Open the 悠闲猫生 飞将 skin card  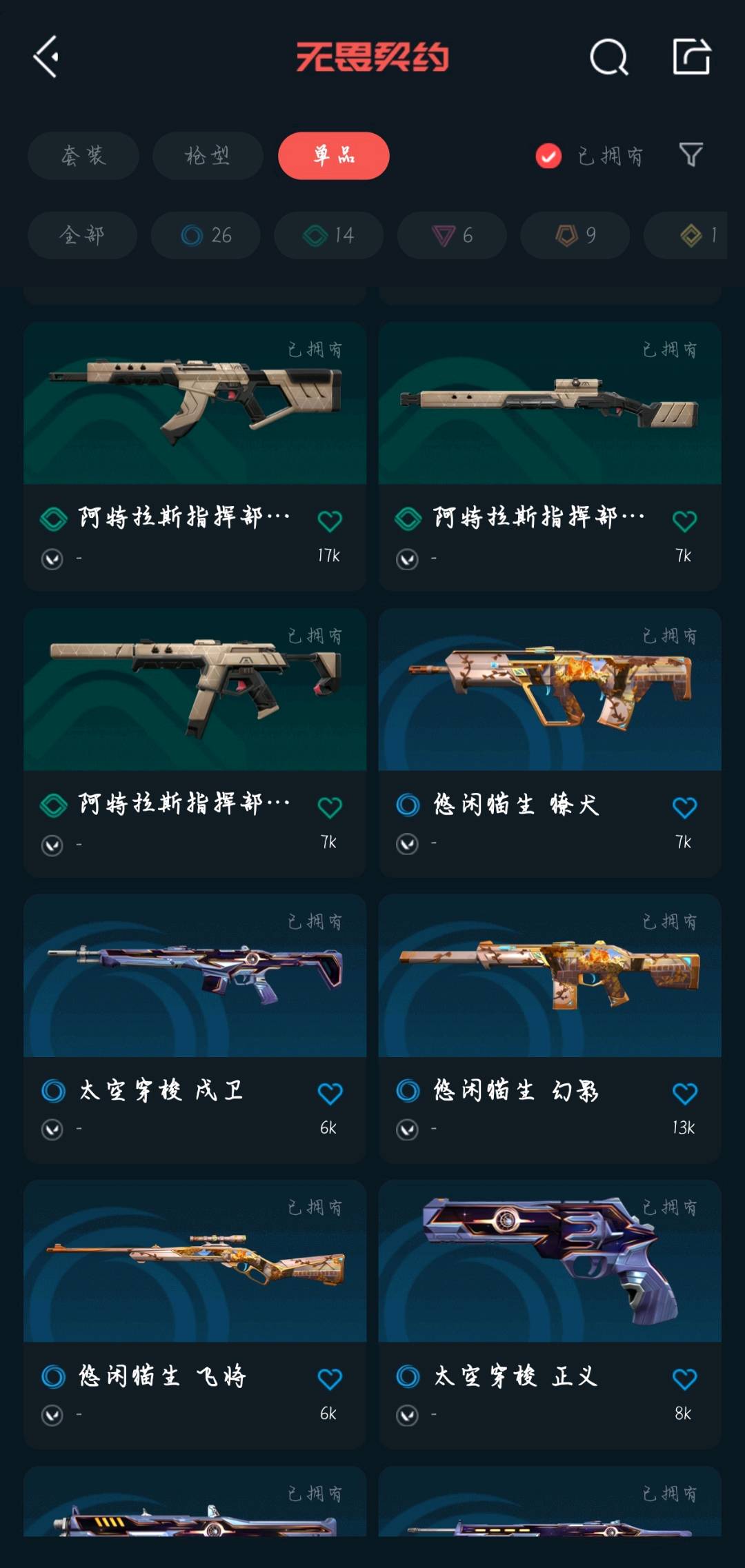pos(195,1314)
